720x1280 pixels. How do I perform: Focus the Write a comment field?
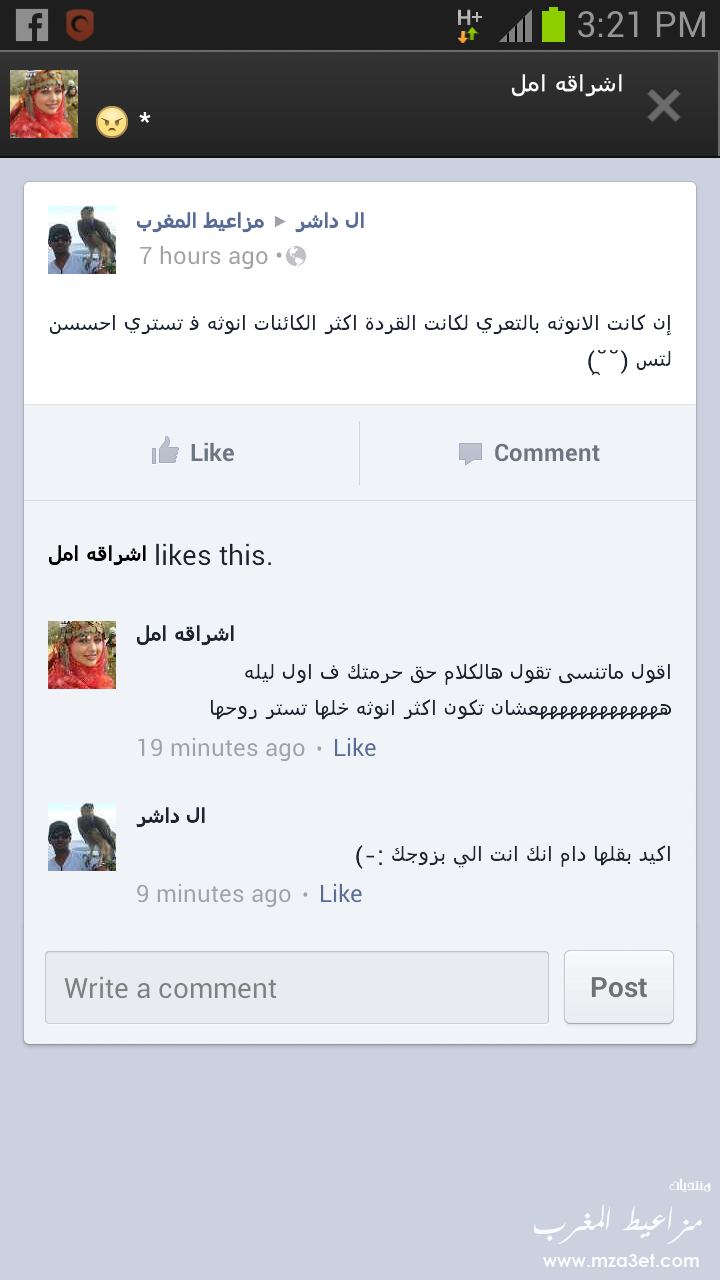(296, 988)
